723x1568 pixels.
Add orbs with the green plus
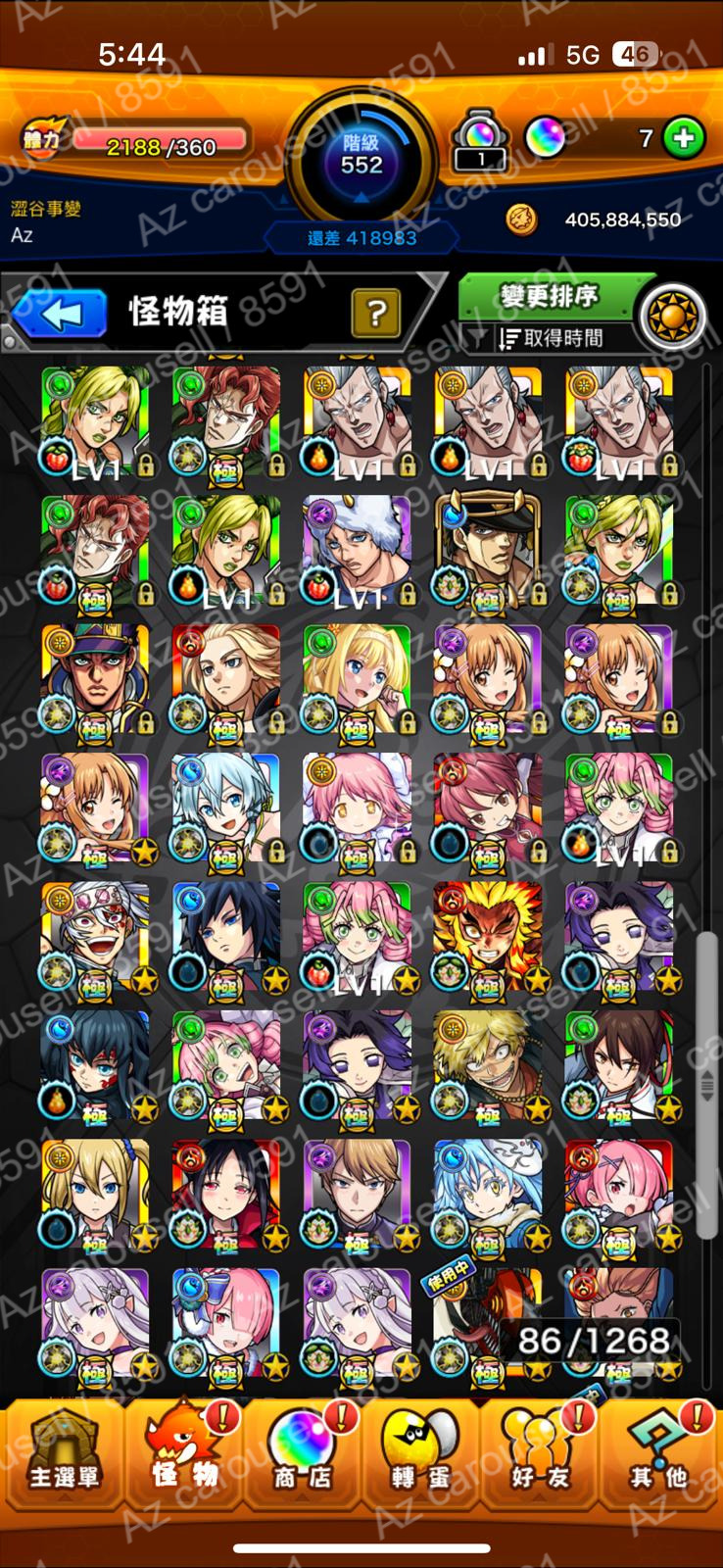pyautogui.click(x=684, y=138)
